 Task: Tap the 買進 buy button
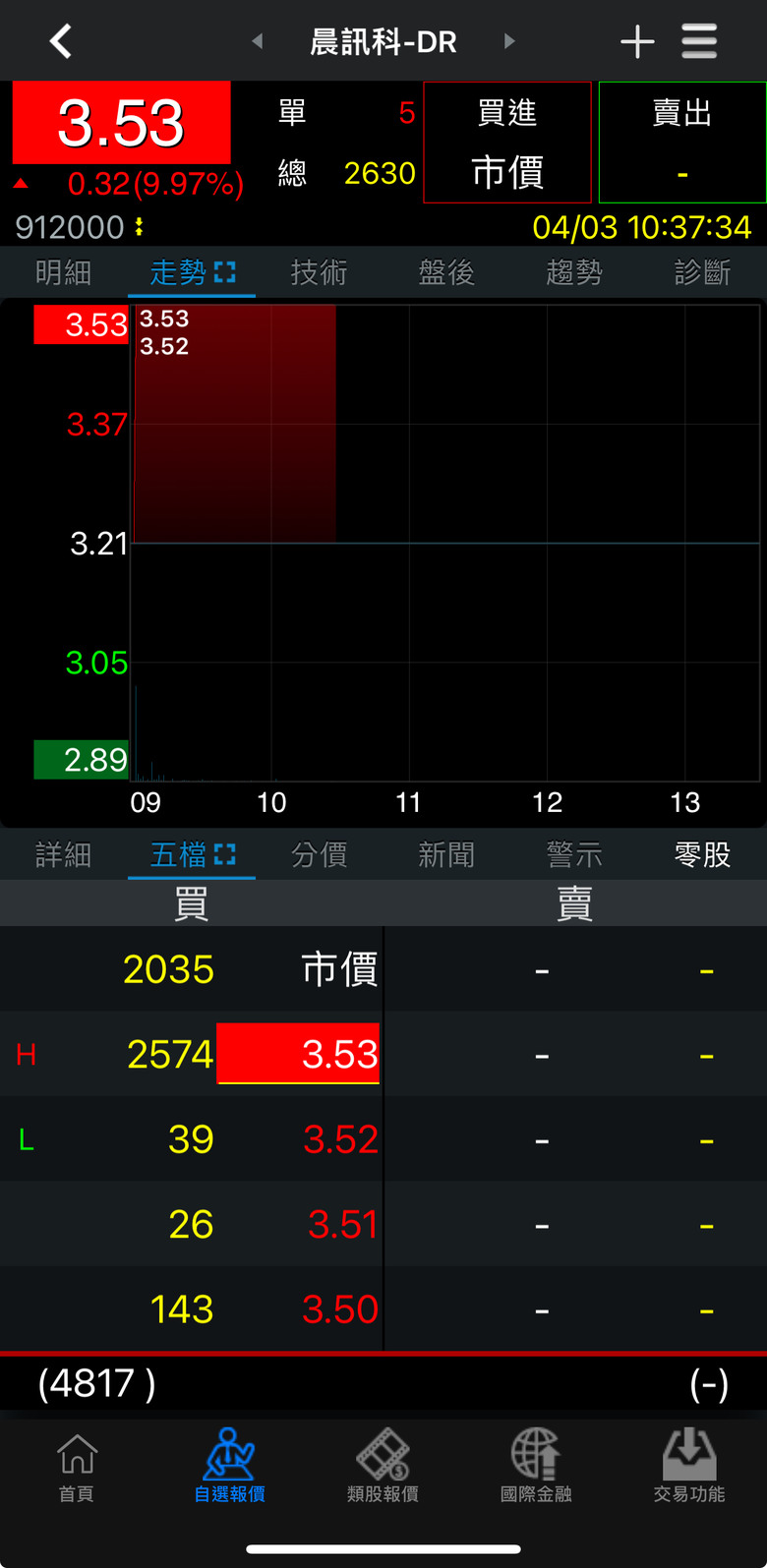[507, 143]
